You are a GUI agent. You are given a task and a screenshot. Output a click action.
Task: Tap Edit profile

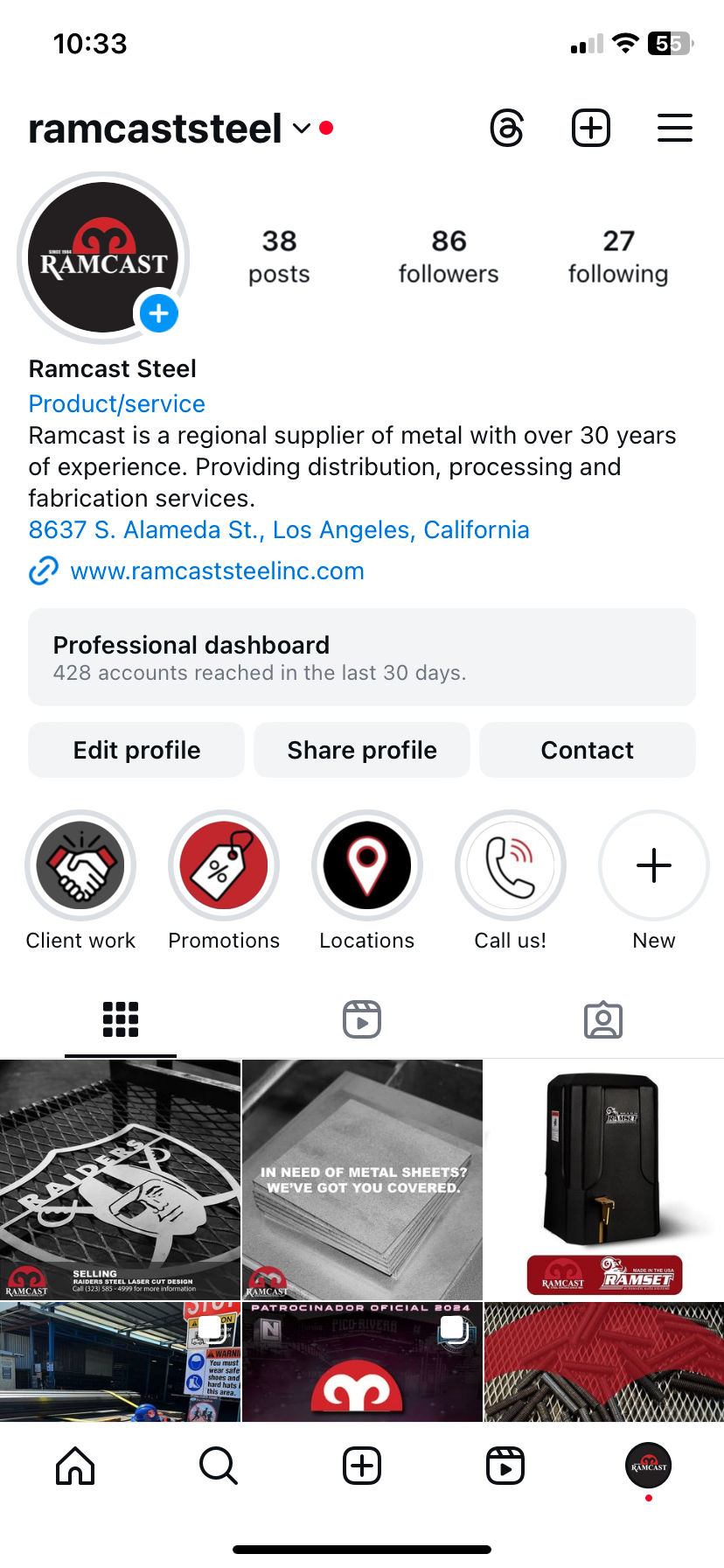pyautogui.click(x=136, y=750)
